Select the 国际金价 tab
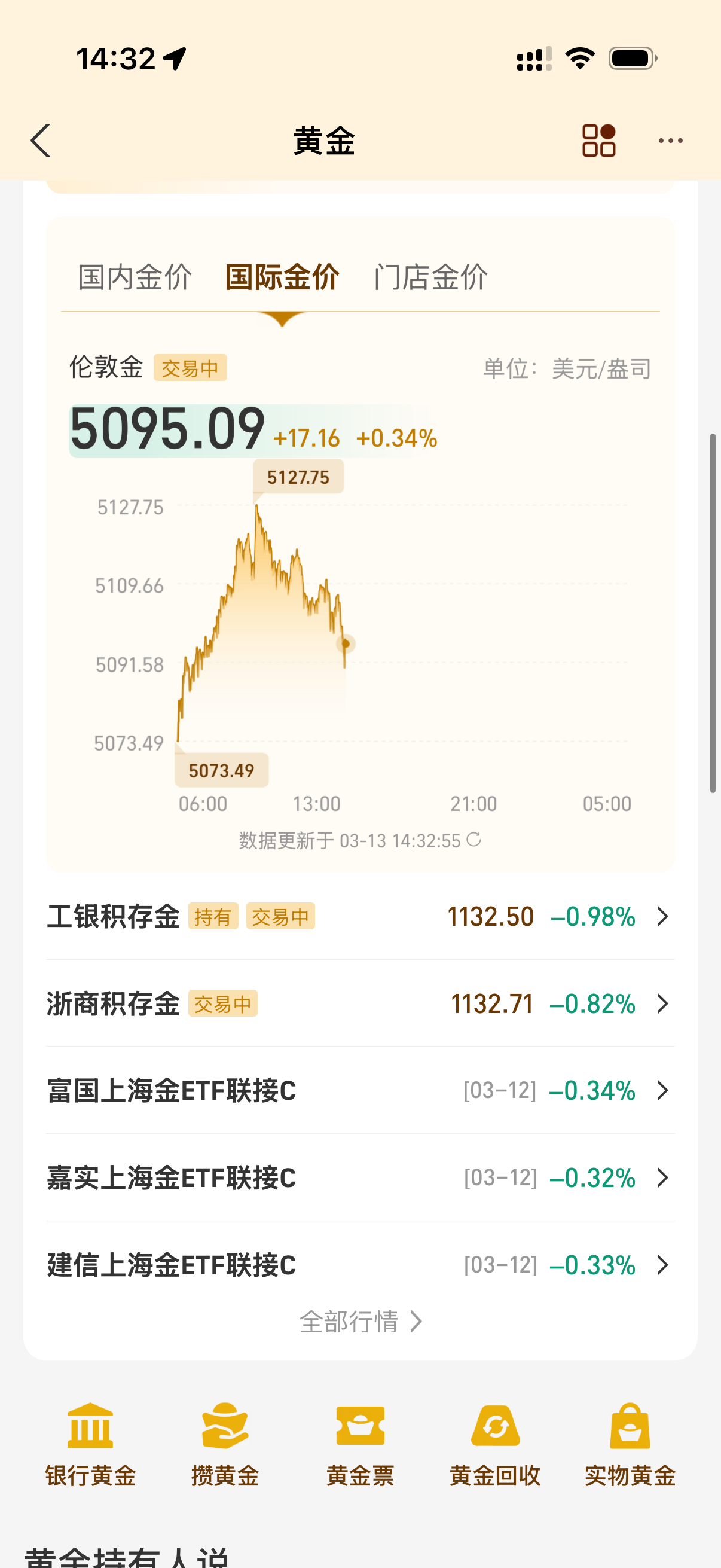Viewport: 721px width, 1568px height. [282, 277]
